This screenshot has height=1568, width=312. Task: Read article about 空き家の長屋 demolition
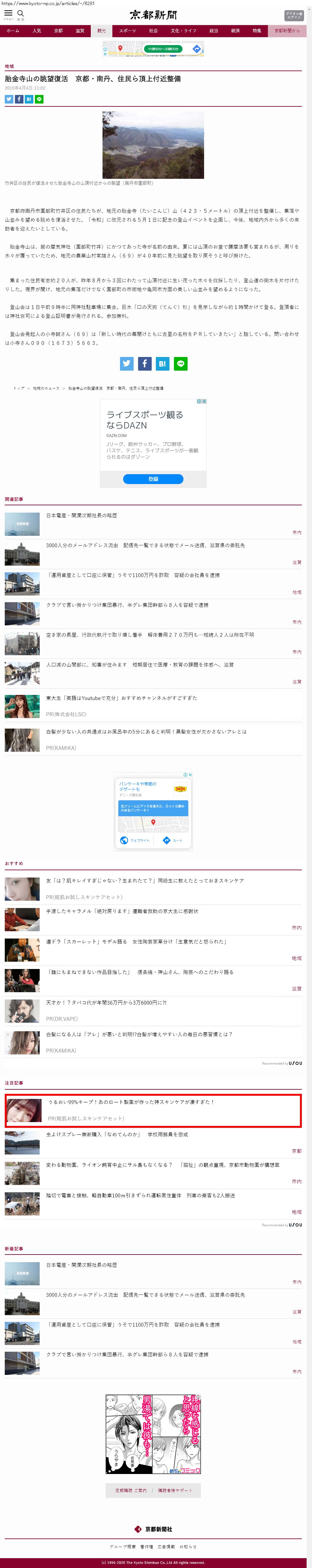[150, 635]
